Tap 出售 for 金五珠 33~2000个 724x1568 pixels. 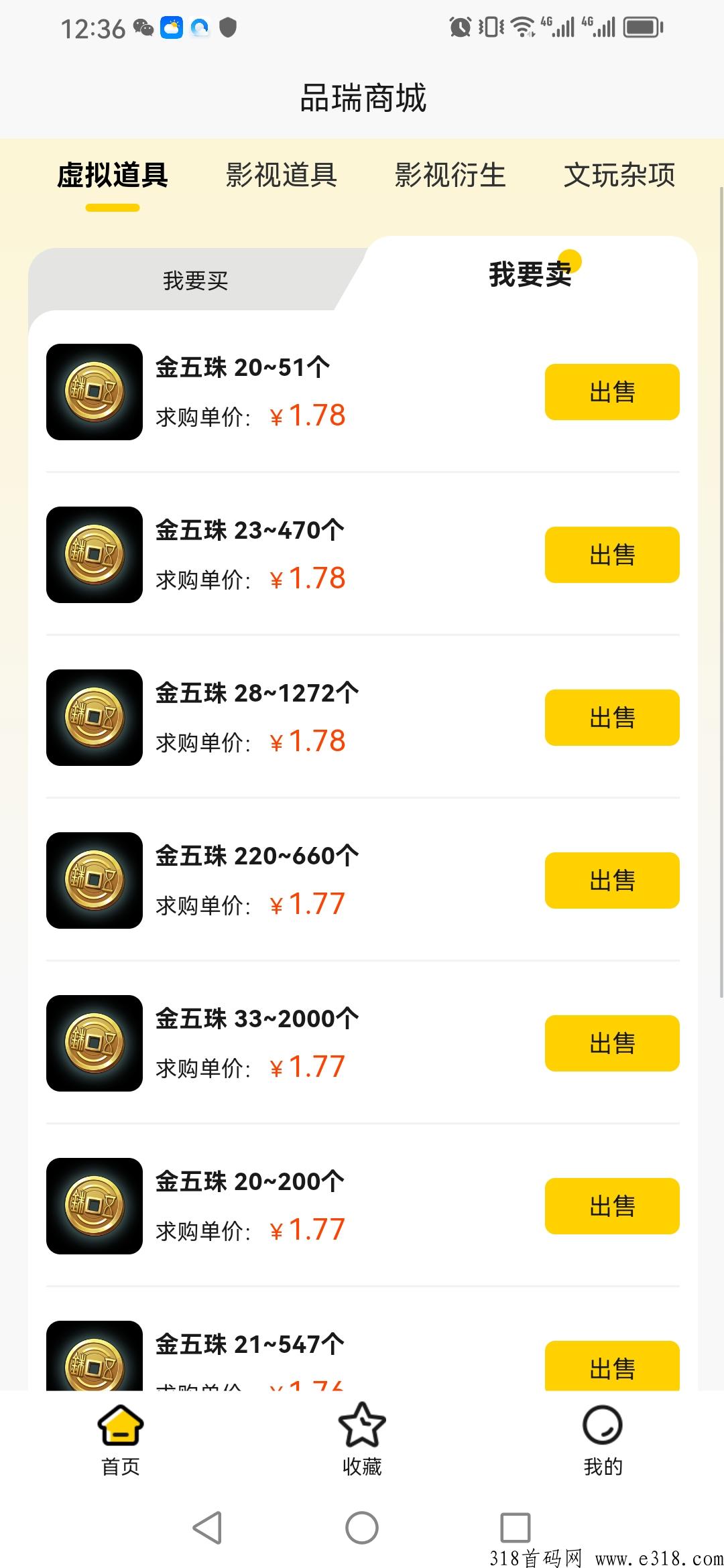tap(611, 1043)
